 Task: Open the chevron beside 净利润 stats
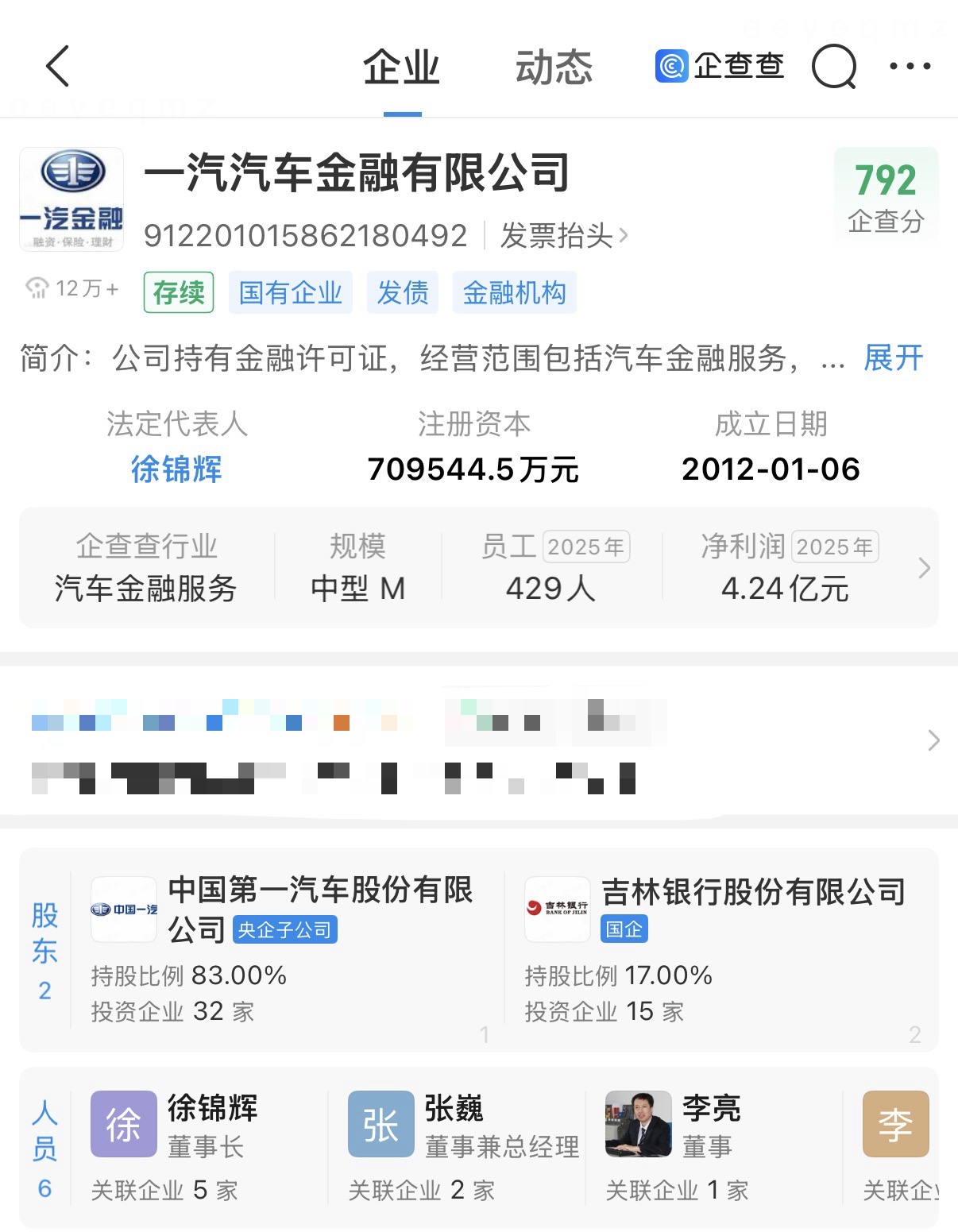[924, 568]
